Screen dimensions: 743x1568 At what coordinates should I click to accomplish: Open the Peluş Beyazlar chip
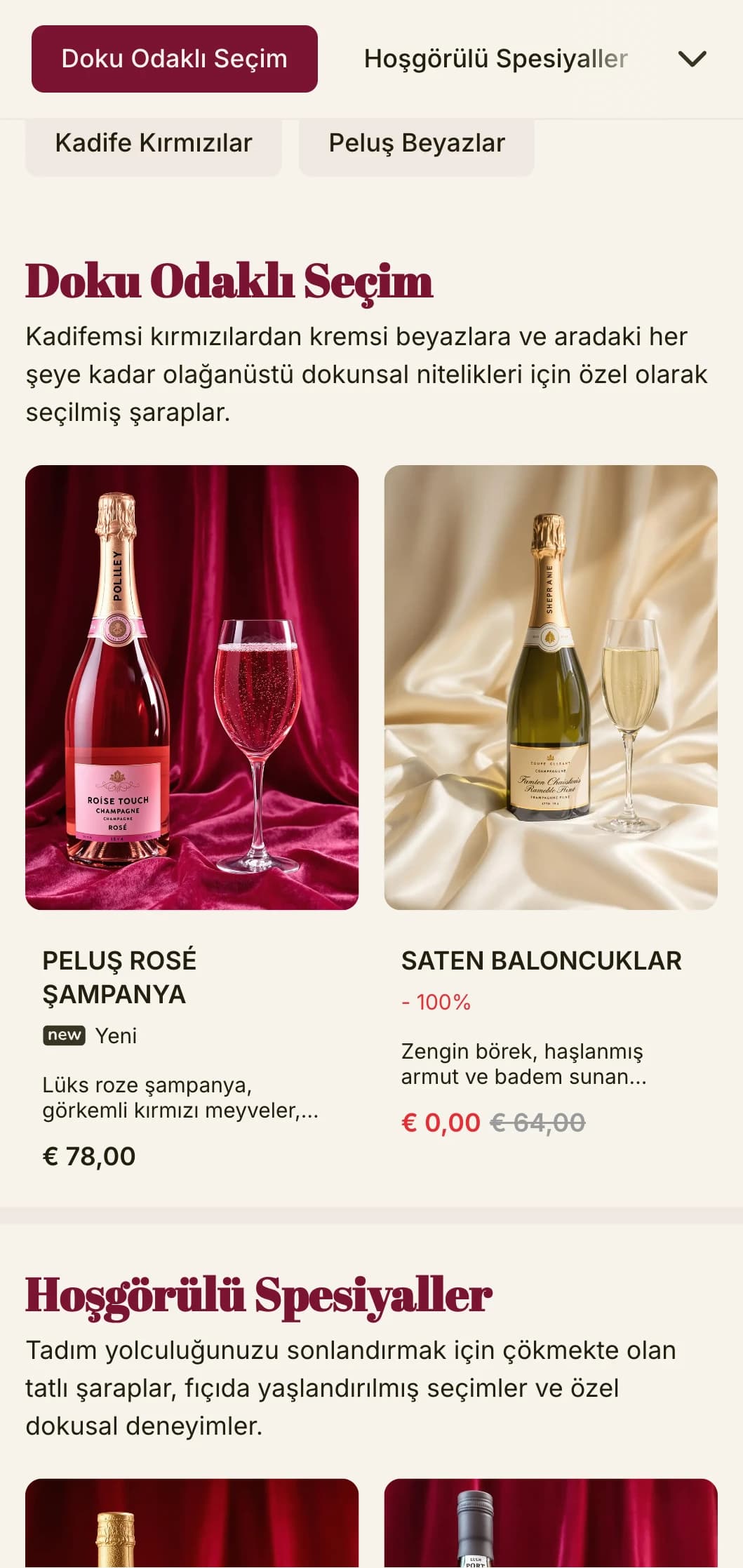click(x=416, y=144)
